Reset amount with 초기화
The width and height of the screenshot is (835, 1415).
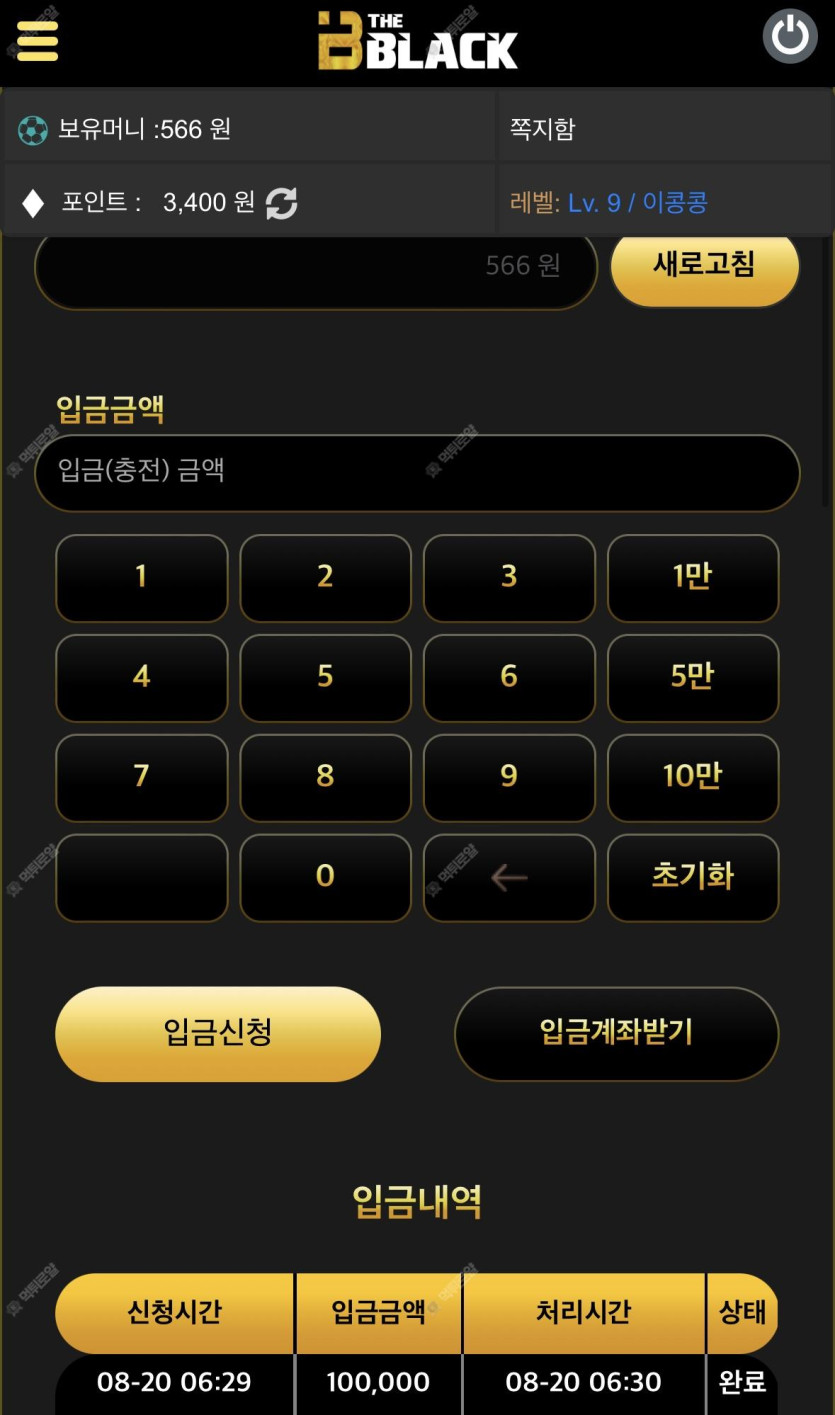pos(692,877)
